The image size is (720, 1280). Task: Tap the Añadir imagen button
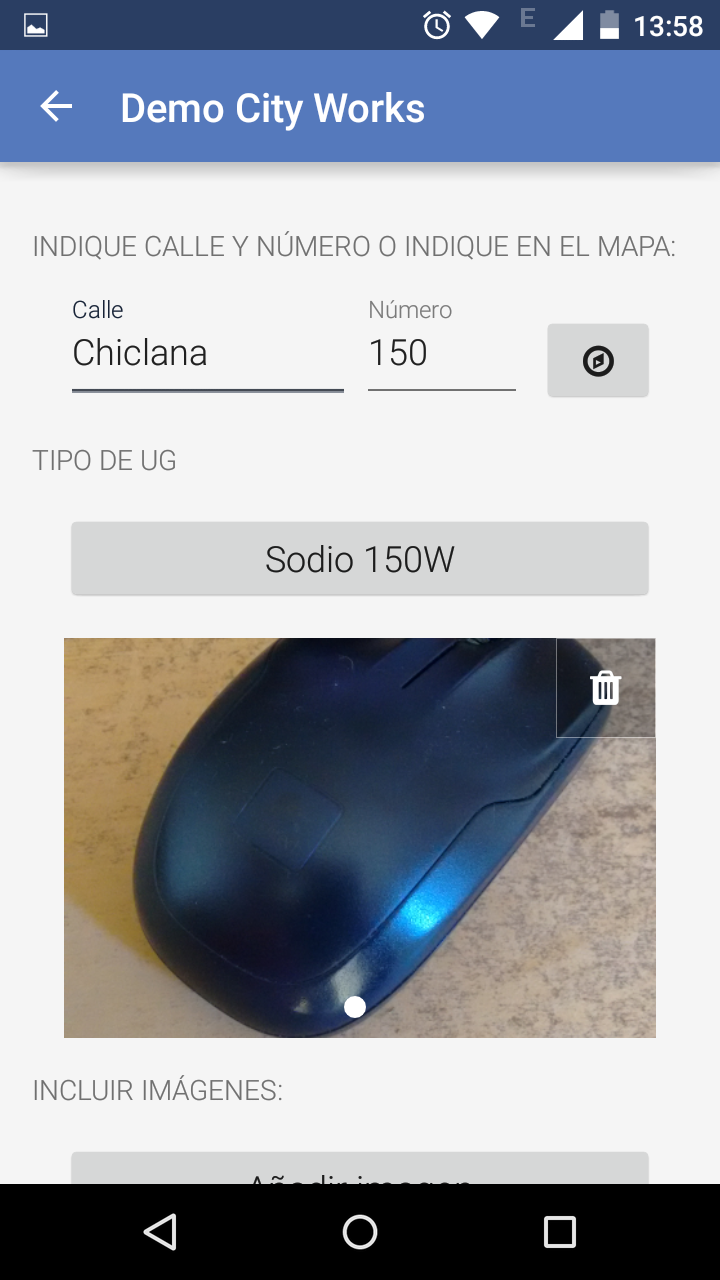pyautogui.click(x=360, y=1170)
